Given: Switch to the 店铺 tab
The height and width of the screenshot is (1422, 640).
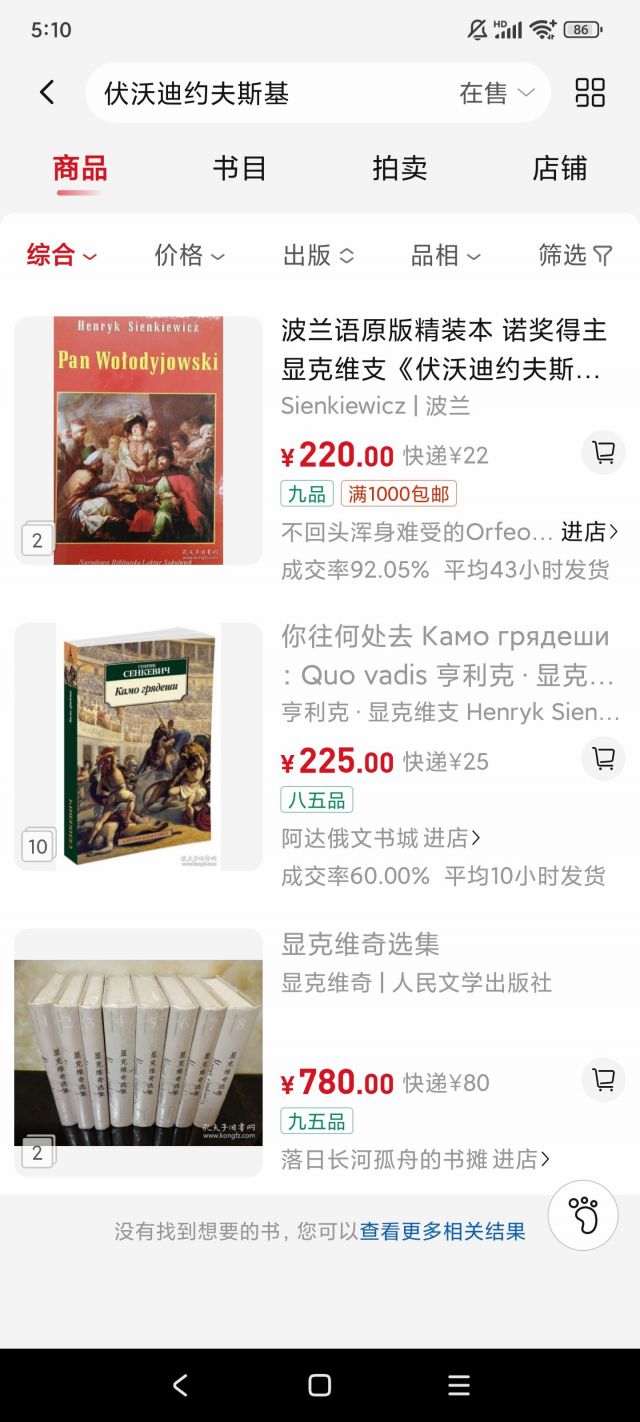Looking at the screenshot, I should point(559,168).
